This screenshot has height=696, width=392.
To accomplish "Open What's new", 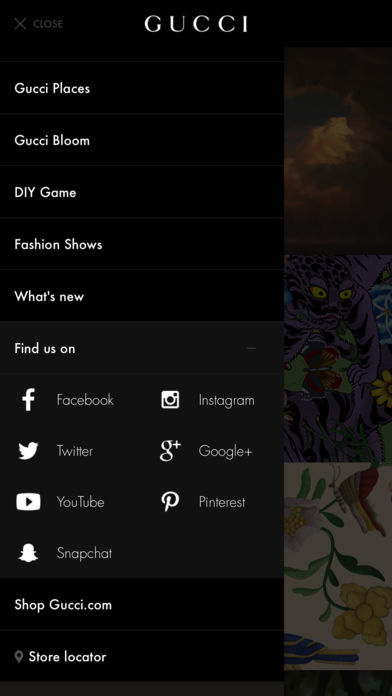I will tap(142, 296).
